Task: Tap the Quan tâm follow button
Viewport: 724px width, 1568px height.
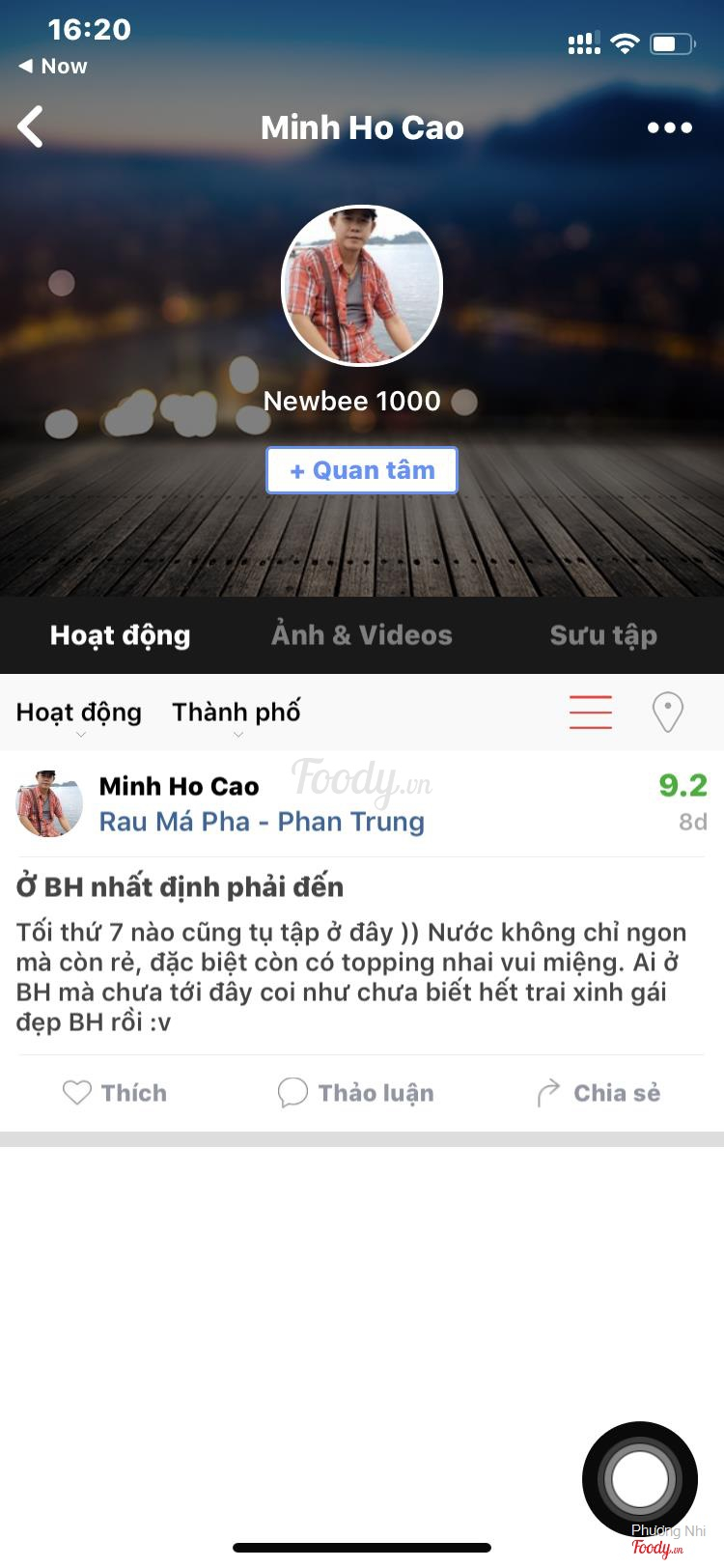Action: (362, 470)
